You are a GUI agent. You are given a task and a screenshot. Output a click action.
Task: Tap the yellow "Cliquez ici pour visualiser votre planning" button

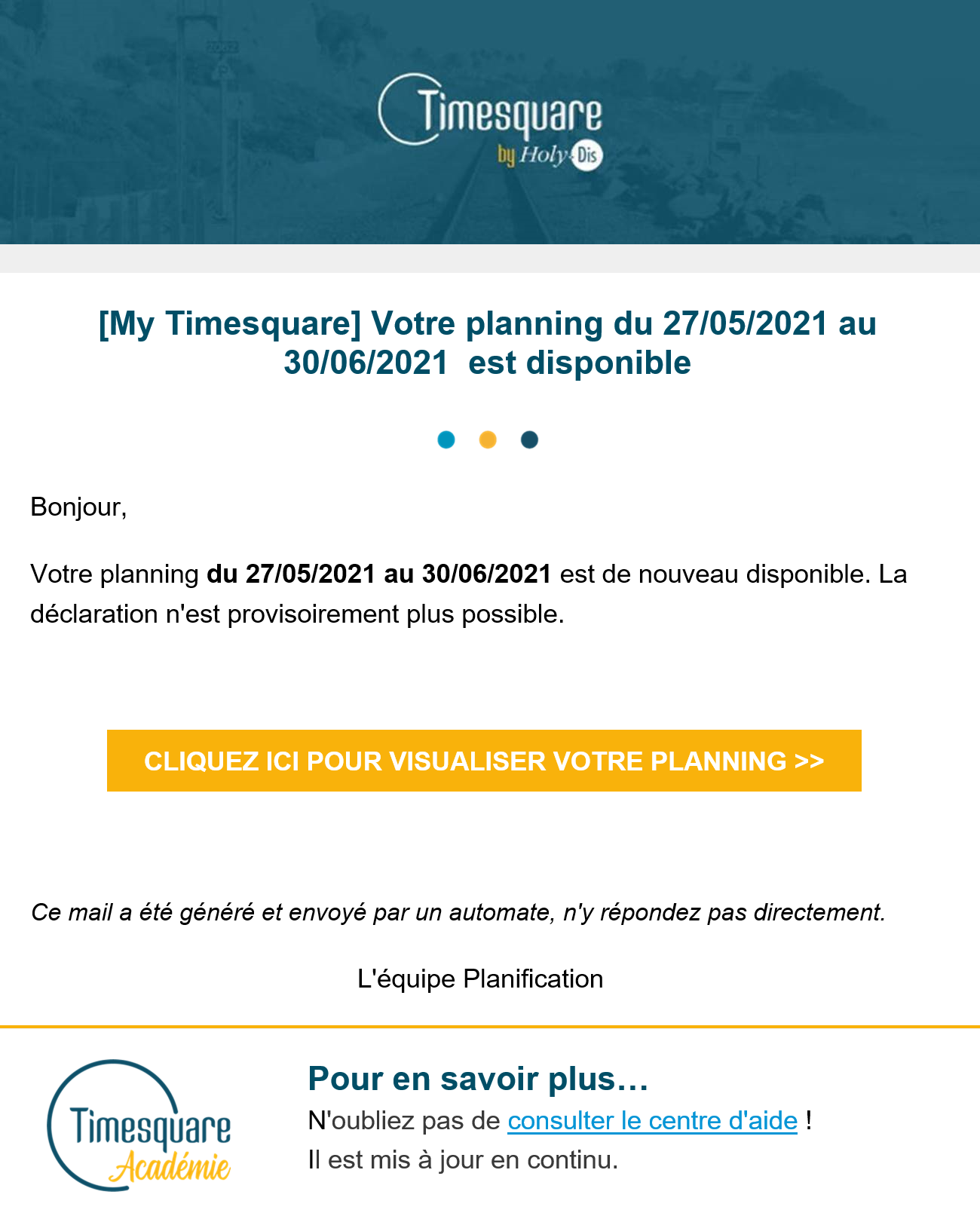coord(484,761)
